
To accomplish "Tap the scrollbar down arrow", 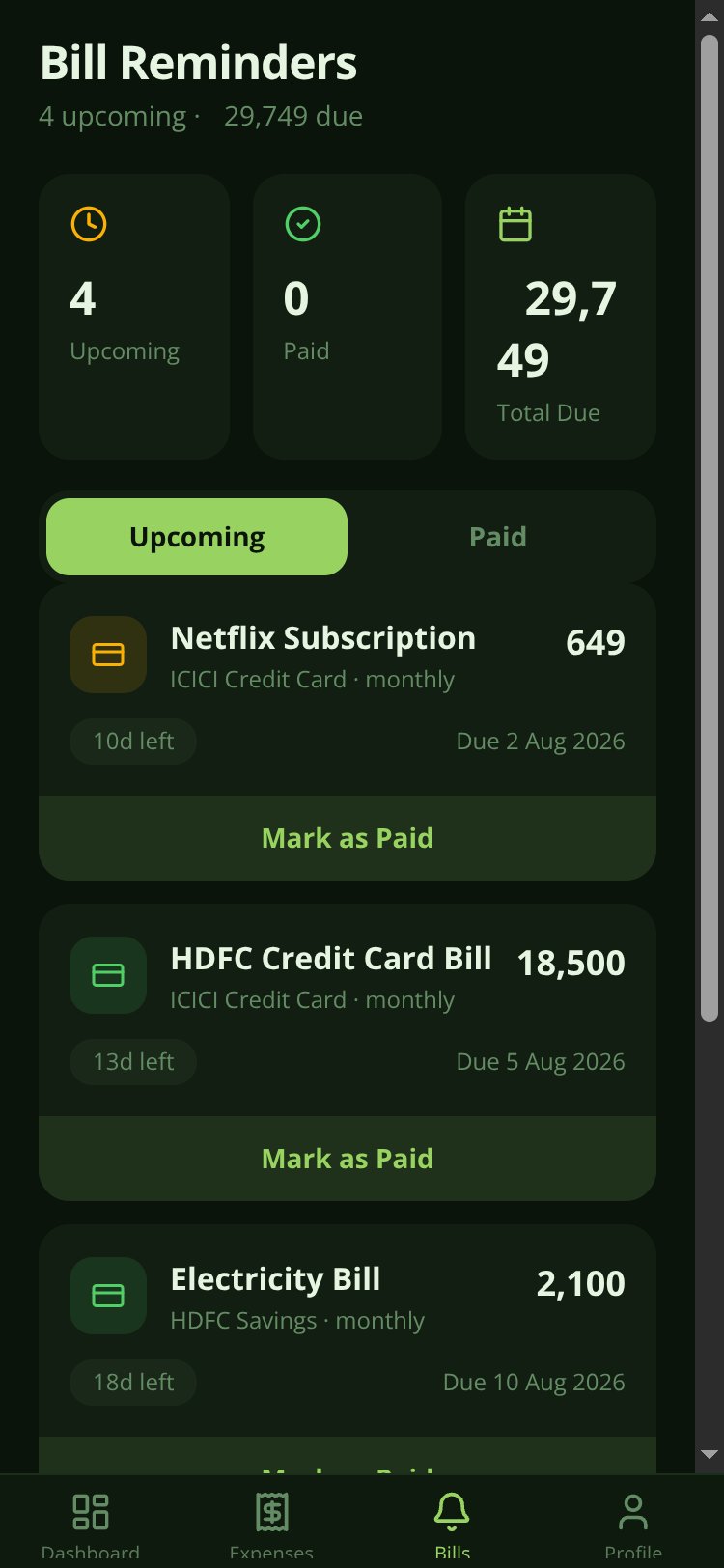I will tap(710, 1454).
